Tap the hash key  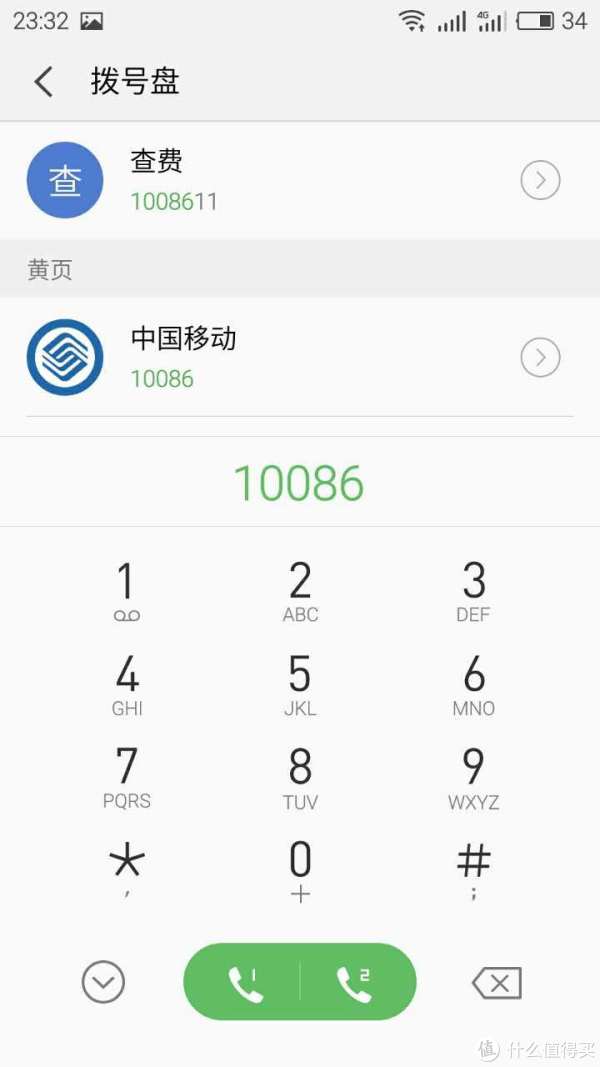(473, 870)
